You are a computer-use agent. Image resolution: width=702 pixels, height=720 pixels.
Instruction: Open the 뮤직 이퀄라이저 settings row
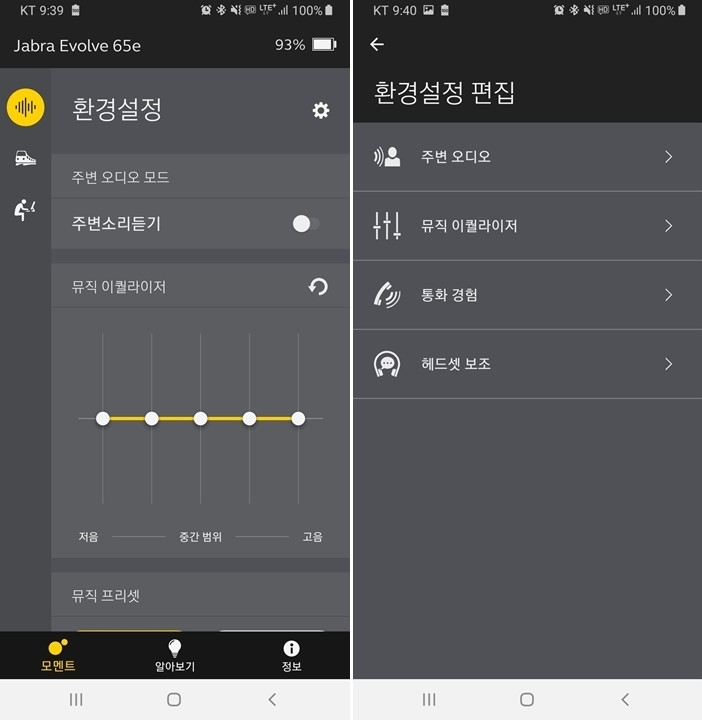click(527, 226)
